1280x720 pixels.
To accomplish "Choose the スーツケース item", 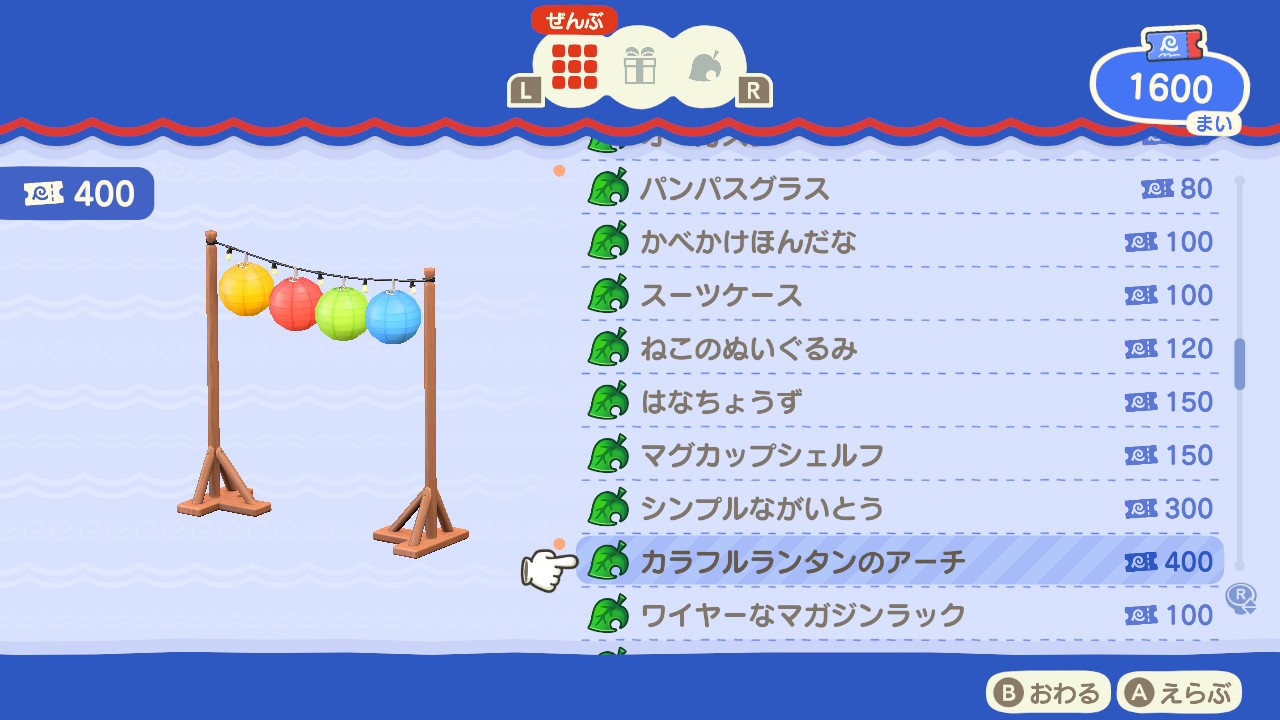I will point(900,295).
